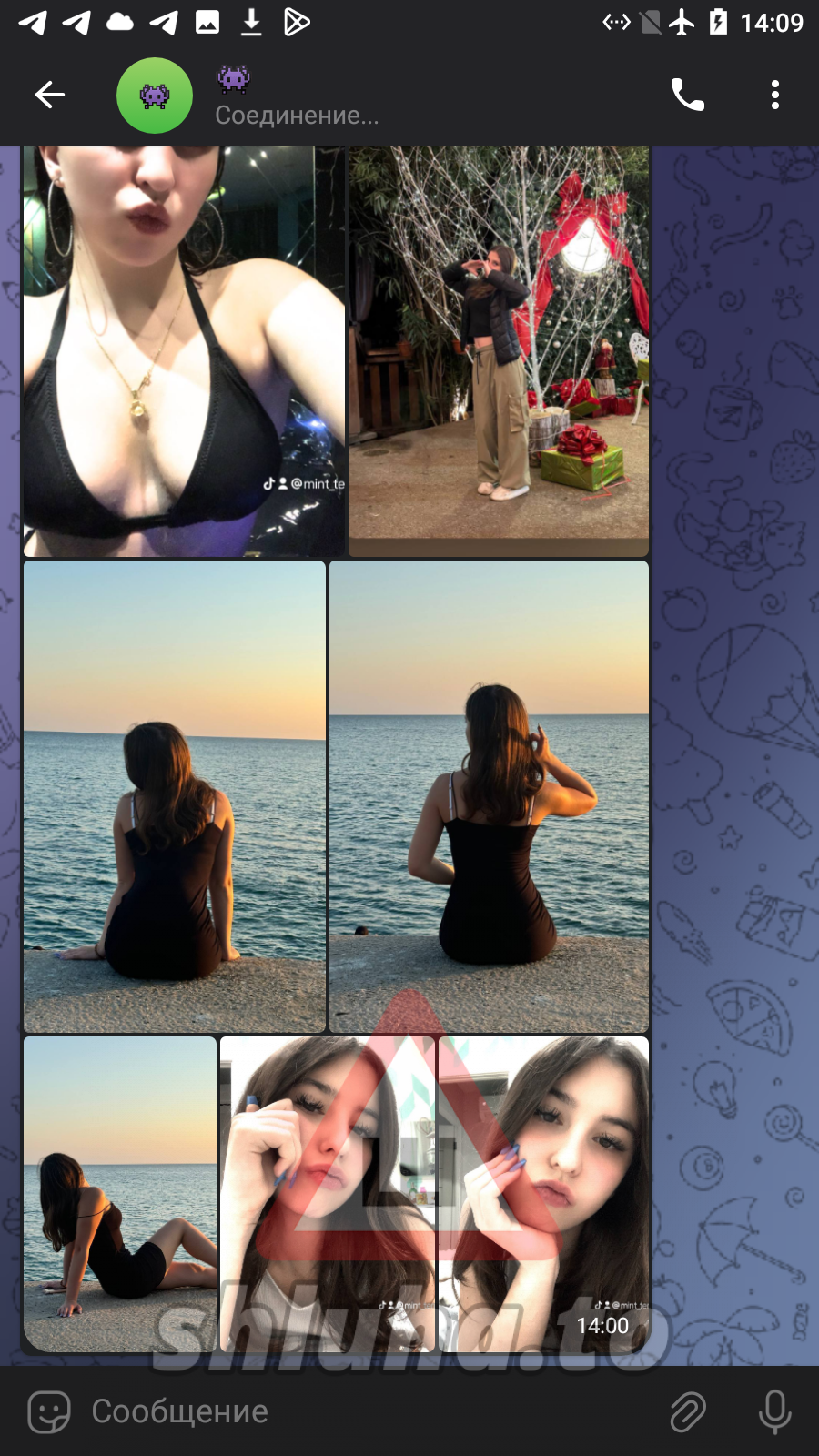View the sea photo with raised hand
This screenshot has height=1456, width=819.
coord(489,796)
